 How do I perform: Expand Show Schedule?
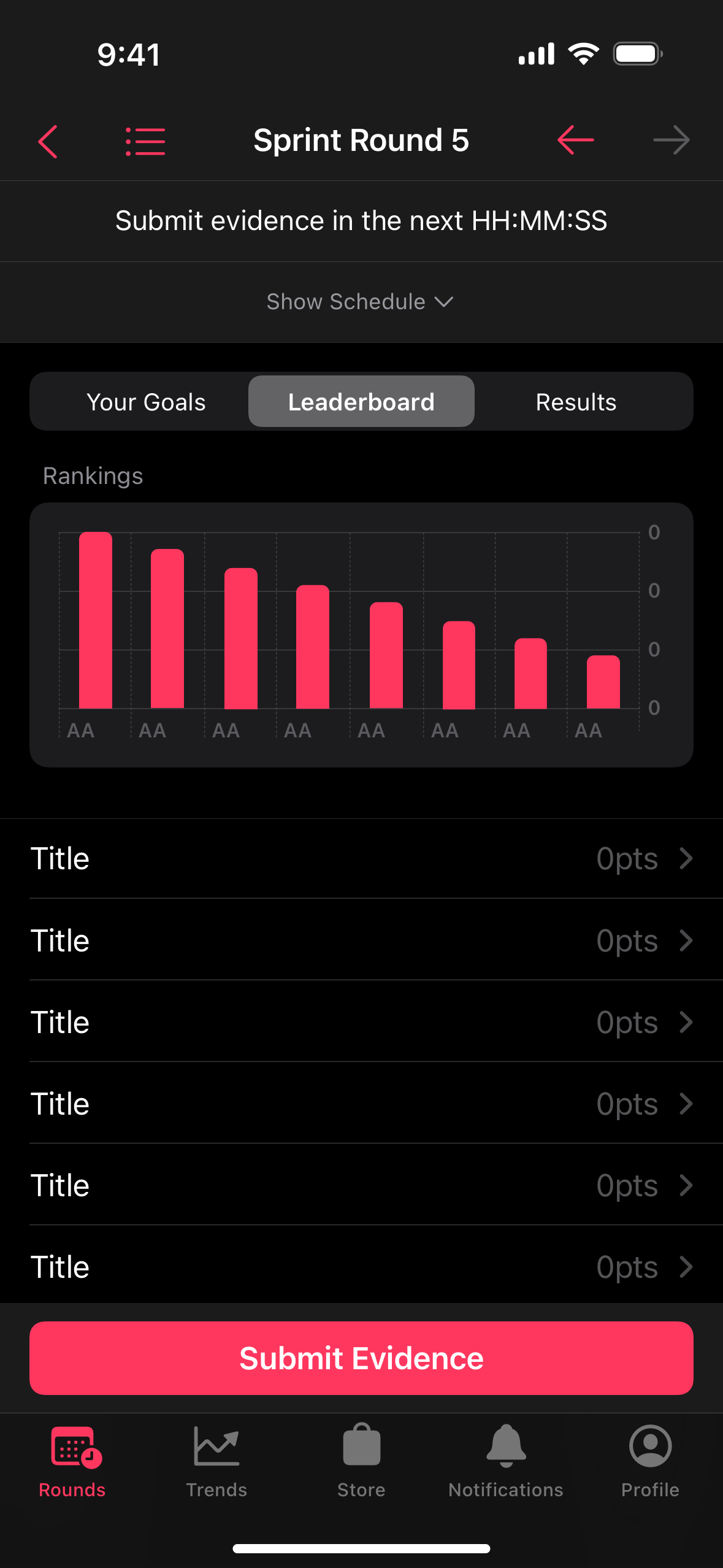pyautogui.click(x=361, y=302)
